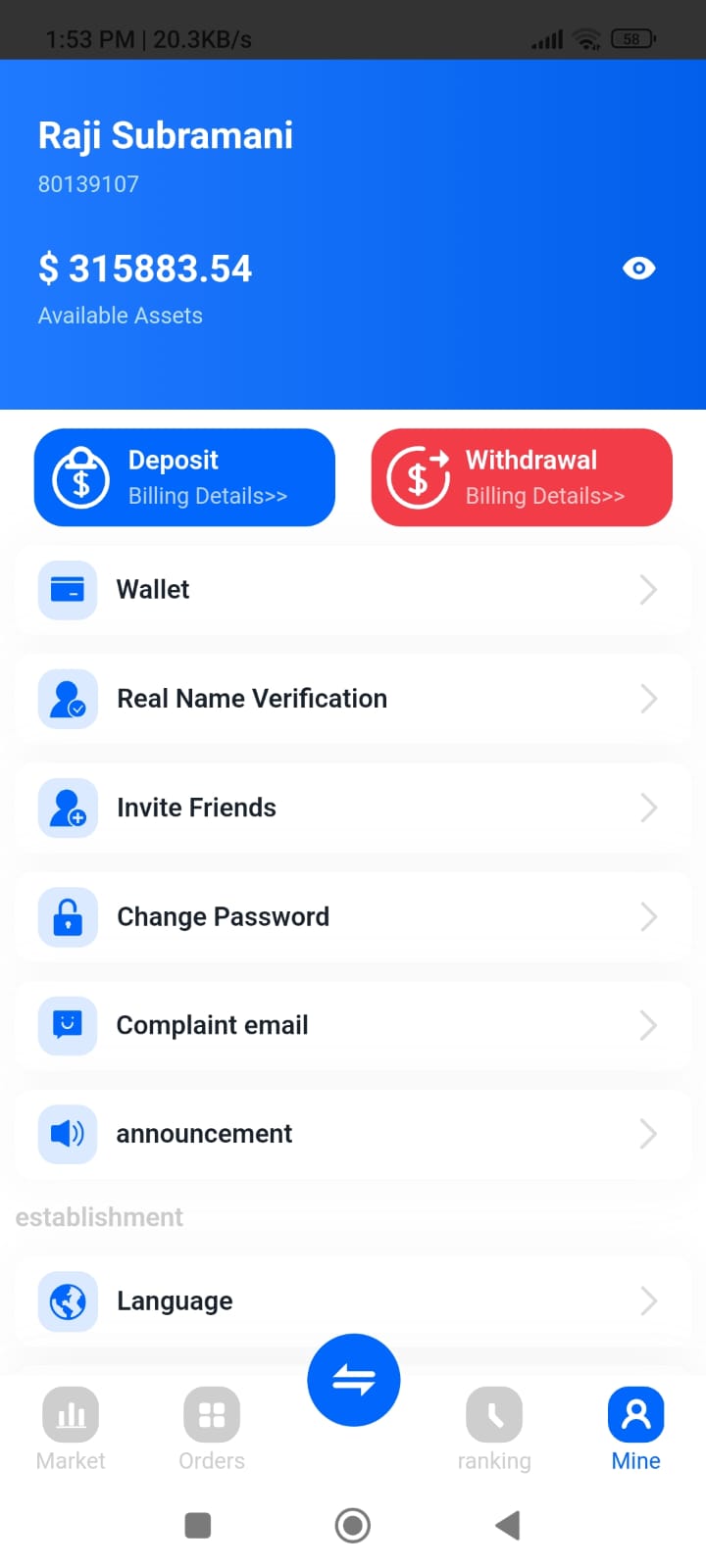Open Complaint email
This screenshot has width=706, height=1568.
[353, 1025]
